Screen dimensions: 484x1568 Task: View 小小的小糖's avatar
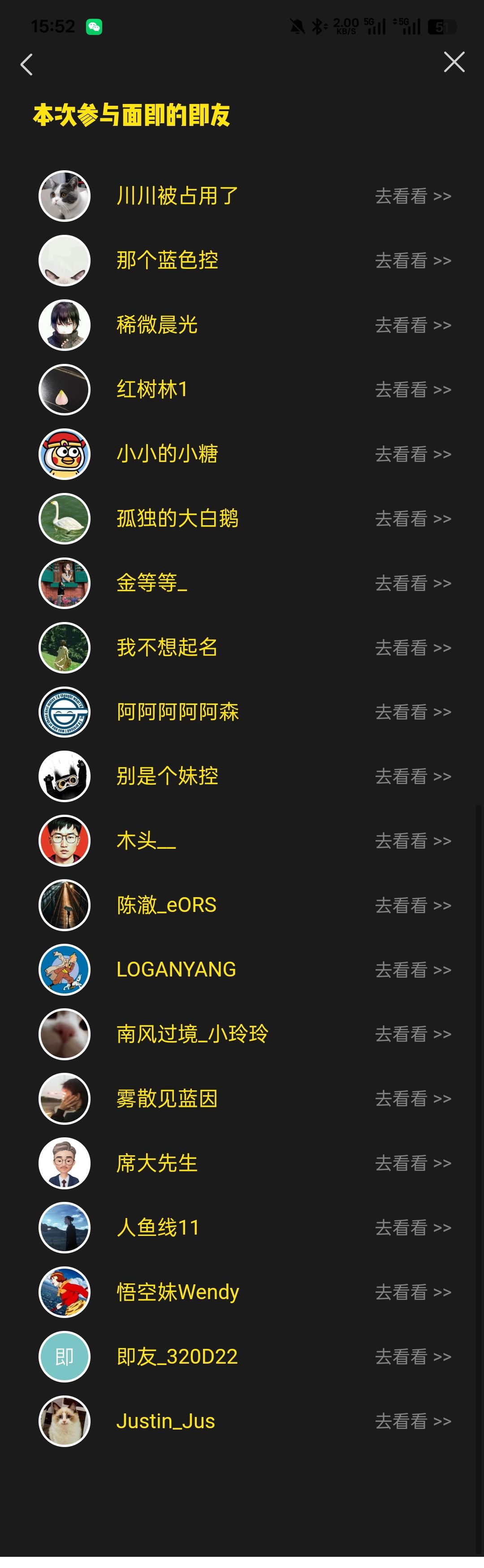(x=65, y=454)
